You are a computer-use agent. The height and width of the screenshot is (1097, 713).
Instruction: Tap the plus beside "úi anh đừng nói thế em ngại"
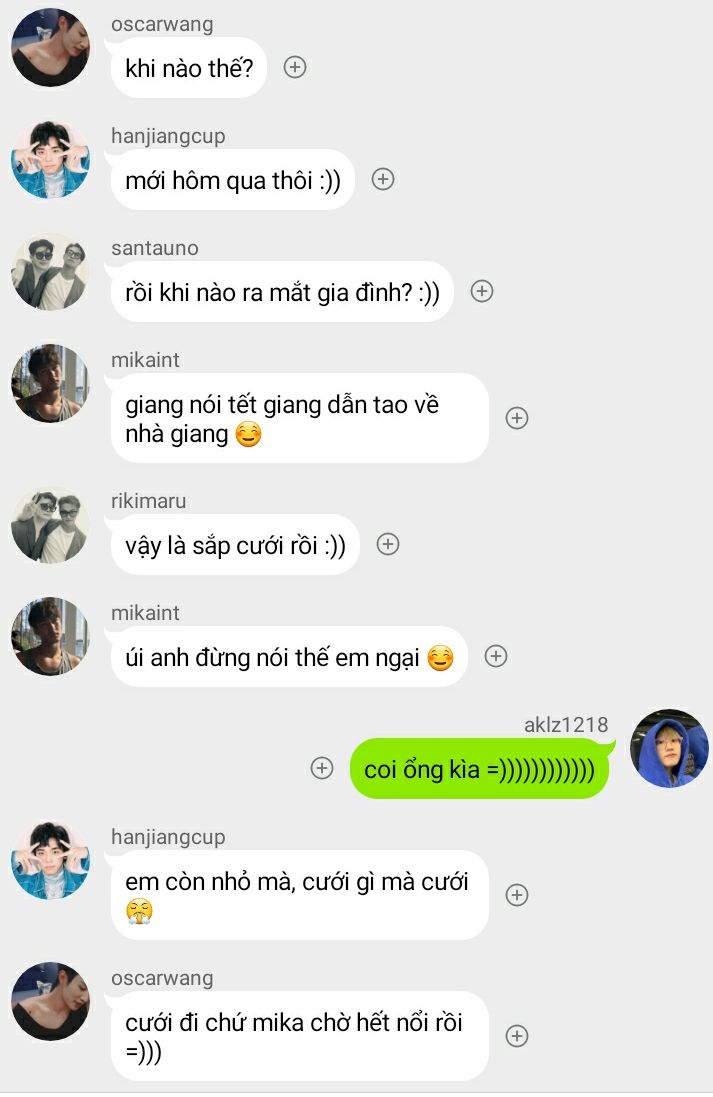click(496, 656)
